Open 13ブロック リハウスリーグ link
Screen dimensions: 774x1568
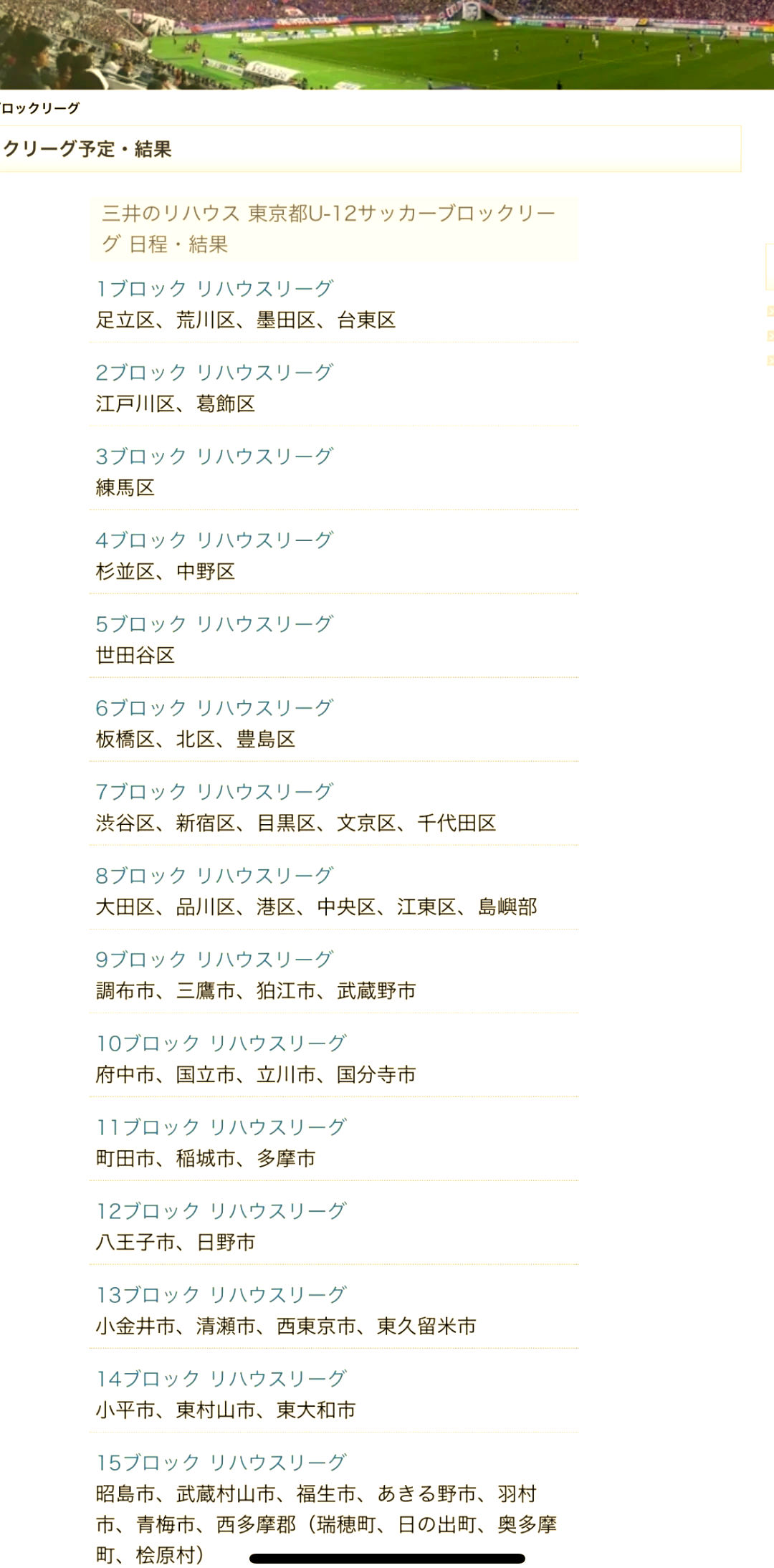pyautogui.click(x=221, y=1295)
